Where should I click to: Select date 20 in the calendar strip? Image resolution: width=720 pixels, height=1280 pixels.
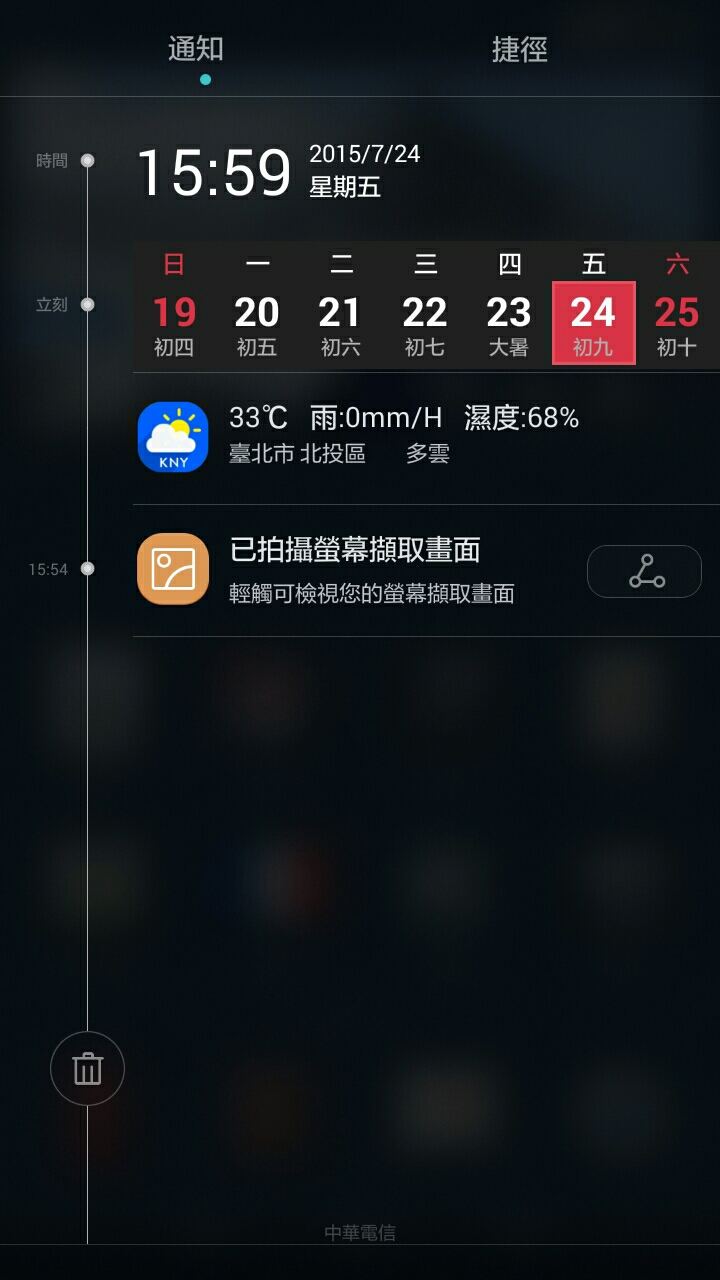coord(257,323)
